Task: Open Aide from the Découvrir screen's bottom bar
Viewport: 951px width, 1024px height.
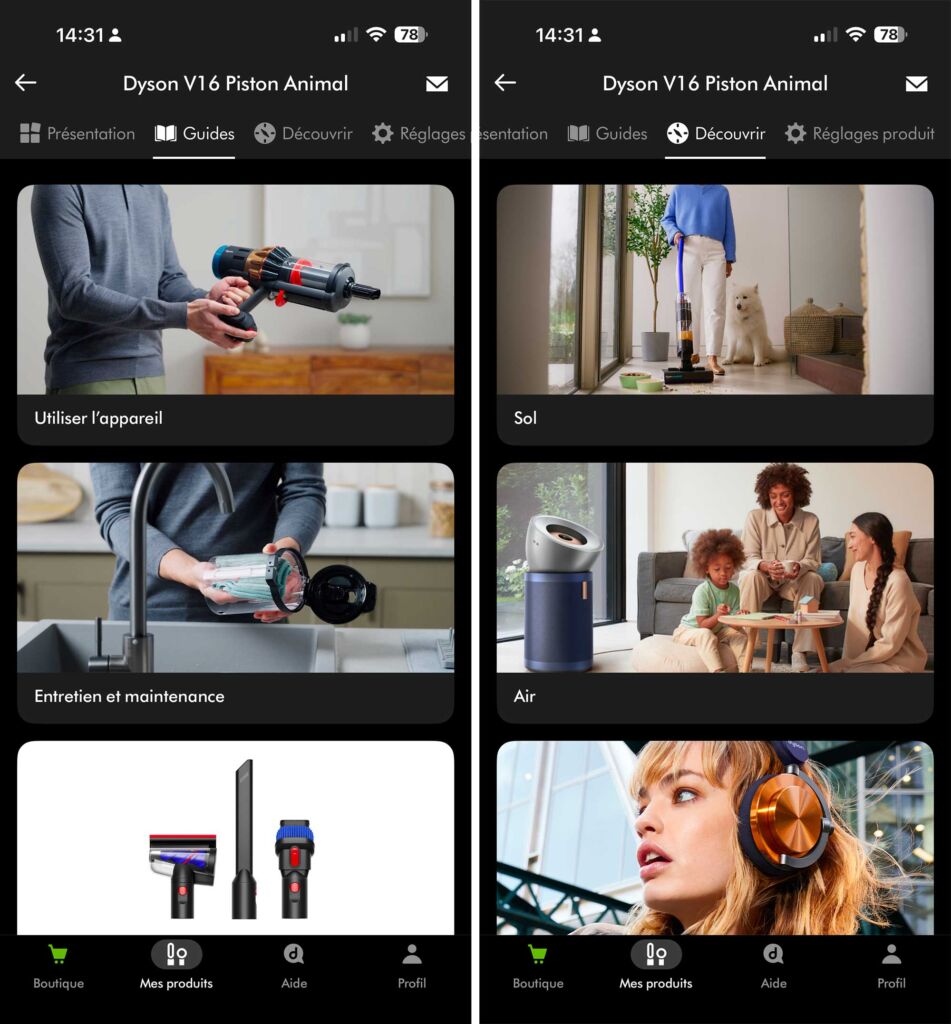Action: [x=773, y=965]
